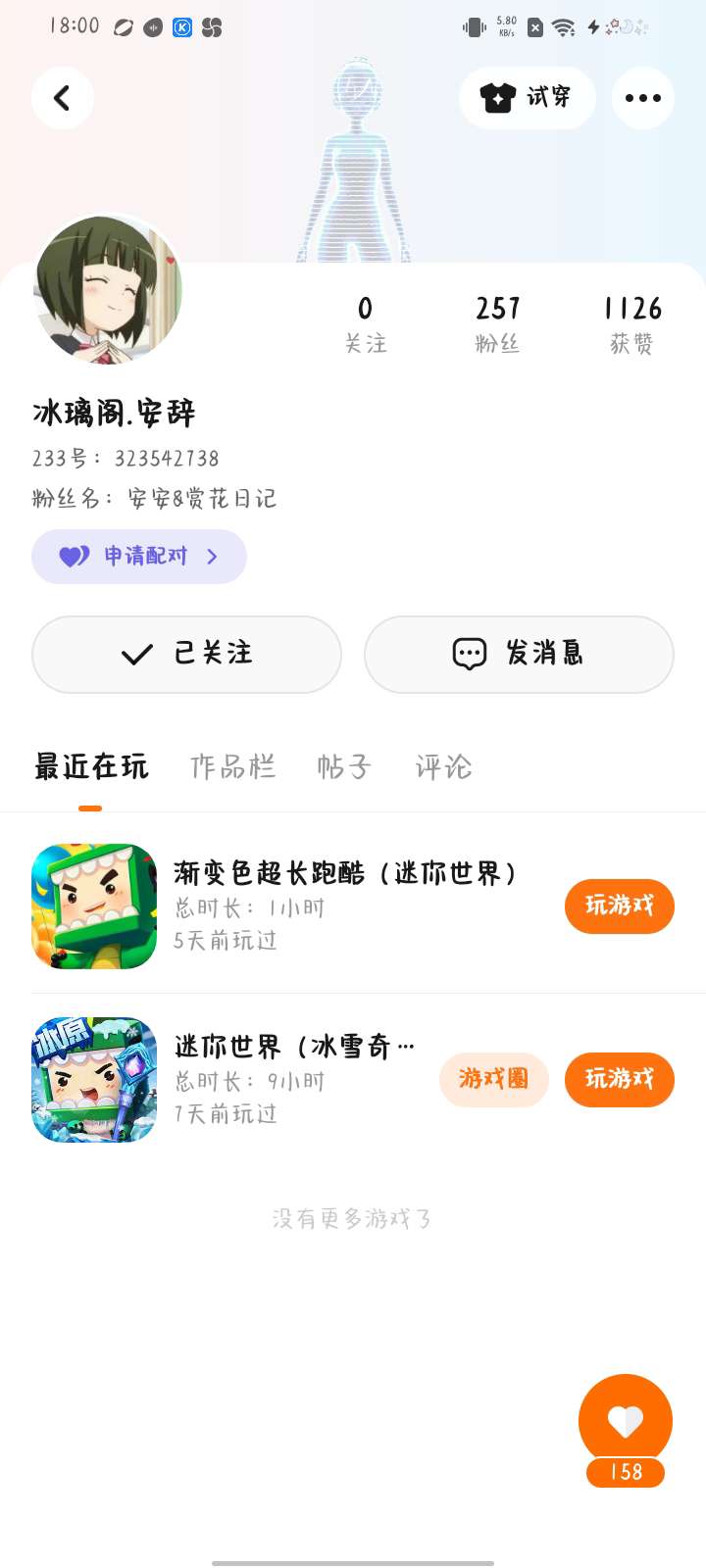Open the 评论 tab
706x1568 pixels.
[443, 766]
